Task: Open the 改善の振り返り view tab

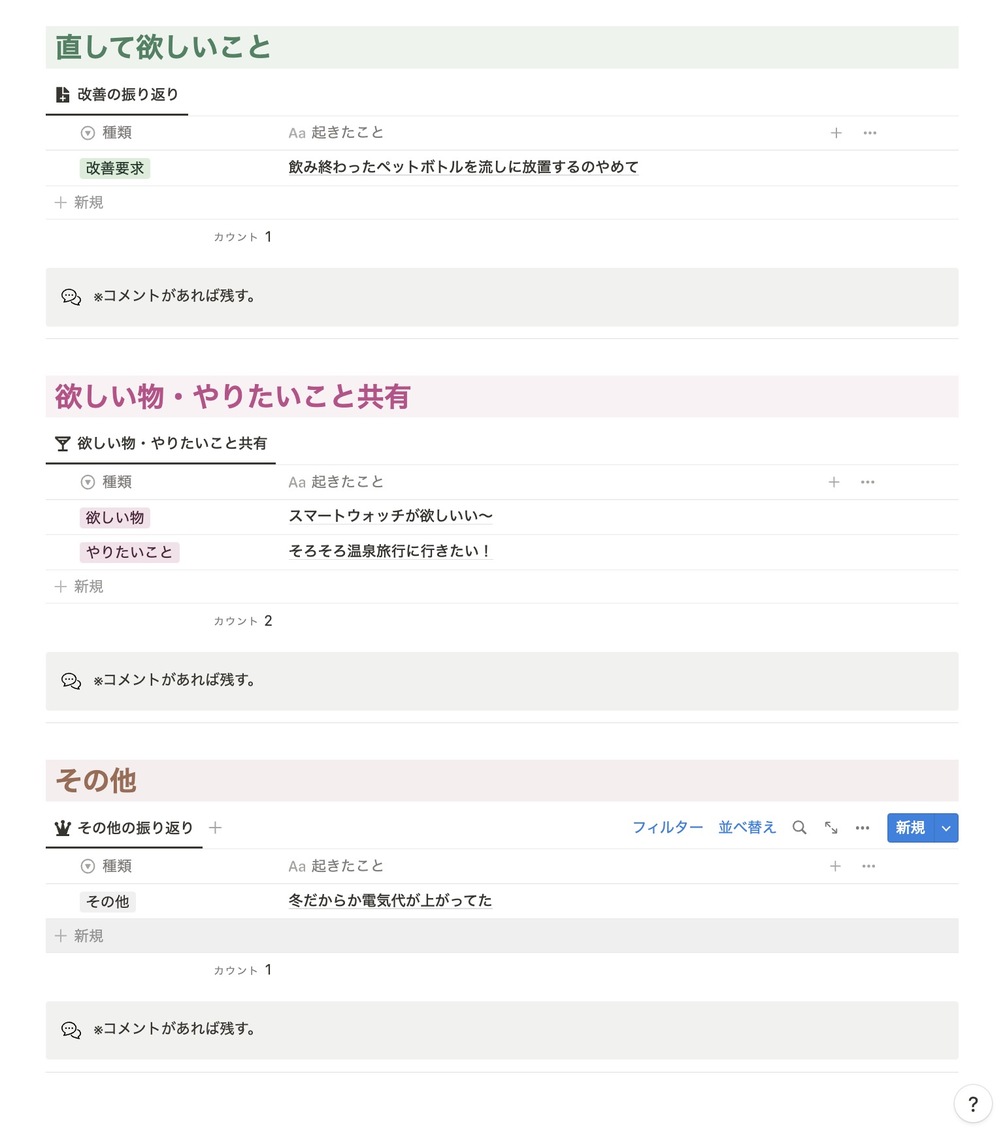Action: click(118, 95)
